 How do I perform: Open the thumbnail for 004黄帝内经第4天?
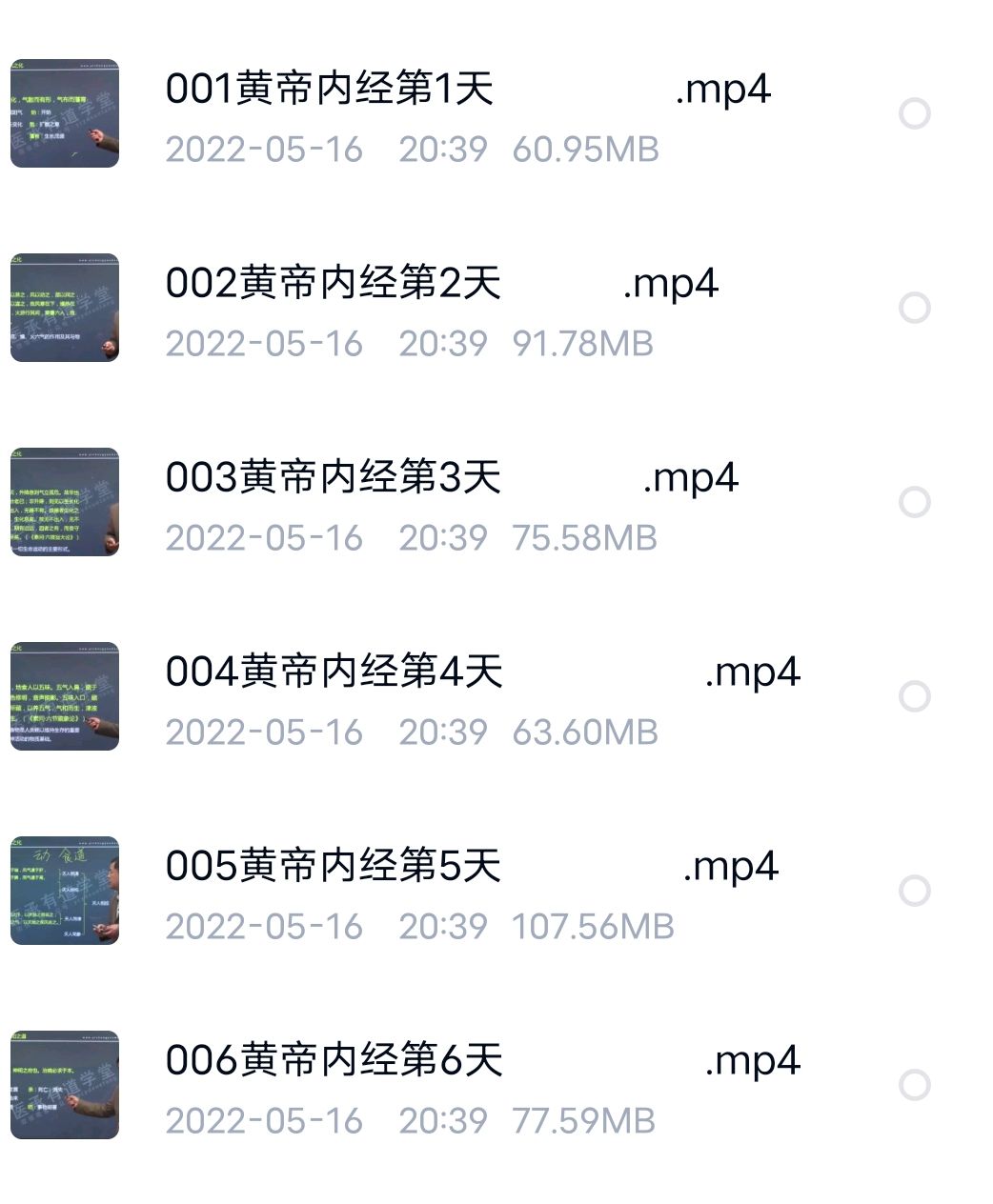tap(63, 696)
